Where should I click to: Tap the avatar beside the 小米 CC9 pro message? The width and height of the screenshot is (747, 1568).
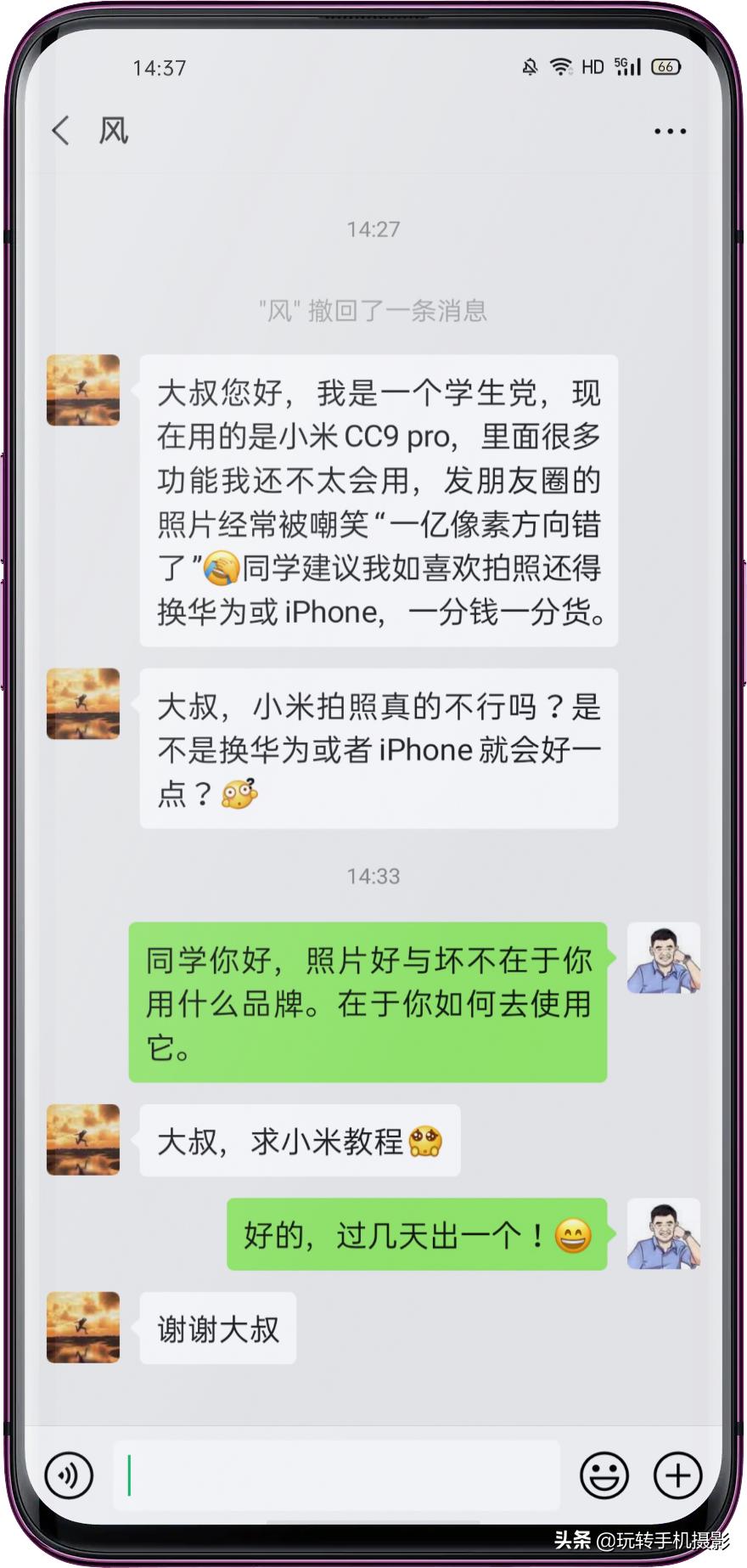[82, 391]
